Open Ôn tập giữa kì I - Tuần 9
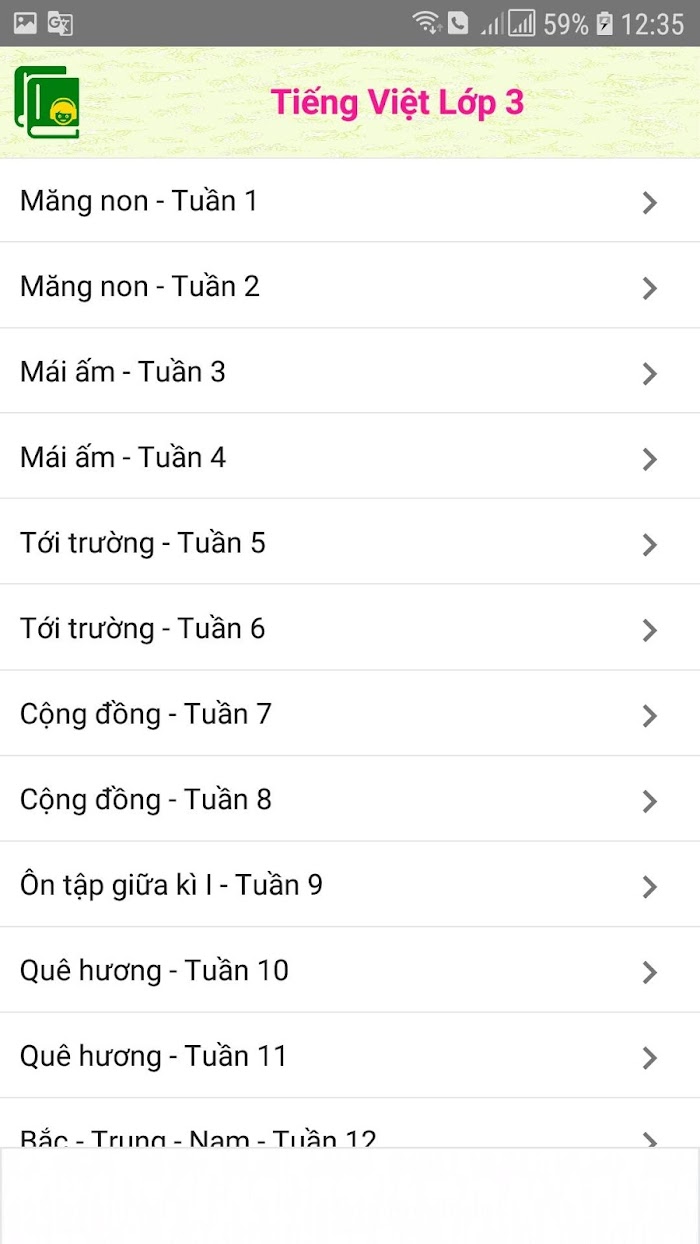 pos(350,885)
